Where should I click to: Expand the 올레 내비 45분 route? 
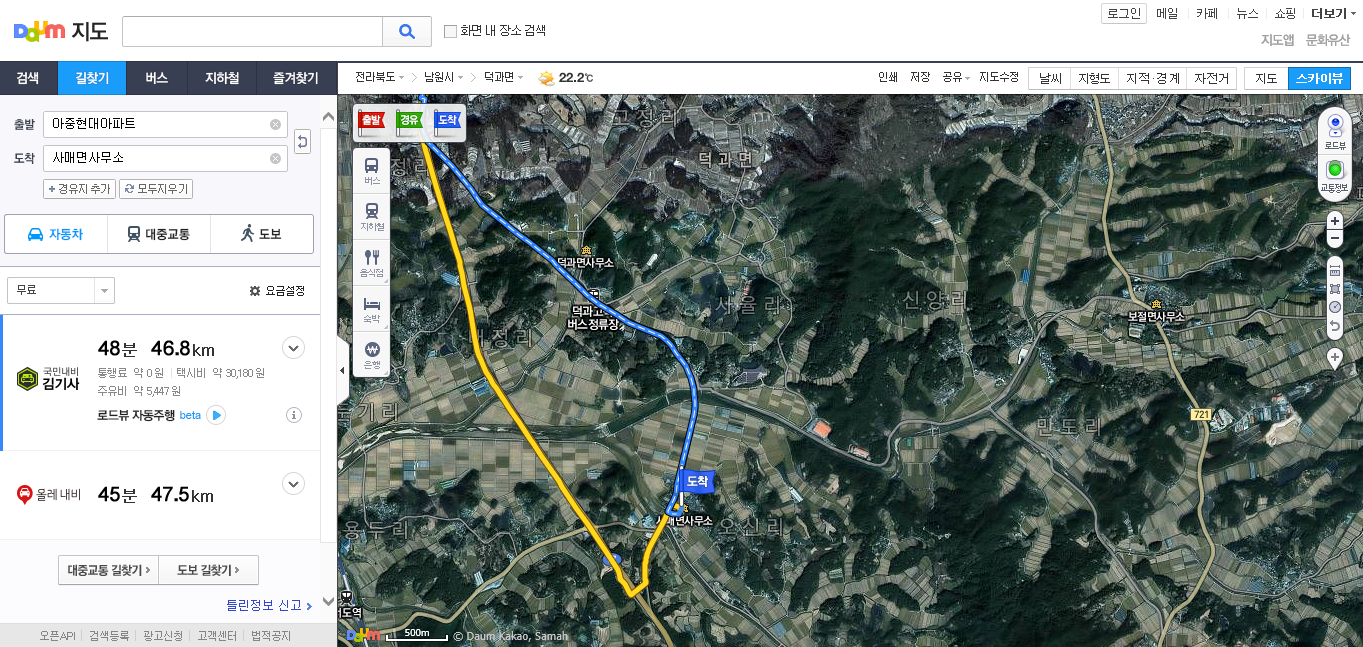[x=293, y=484]
